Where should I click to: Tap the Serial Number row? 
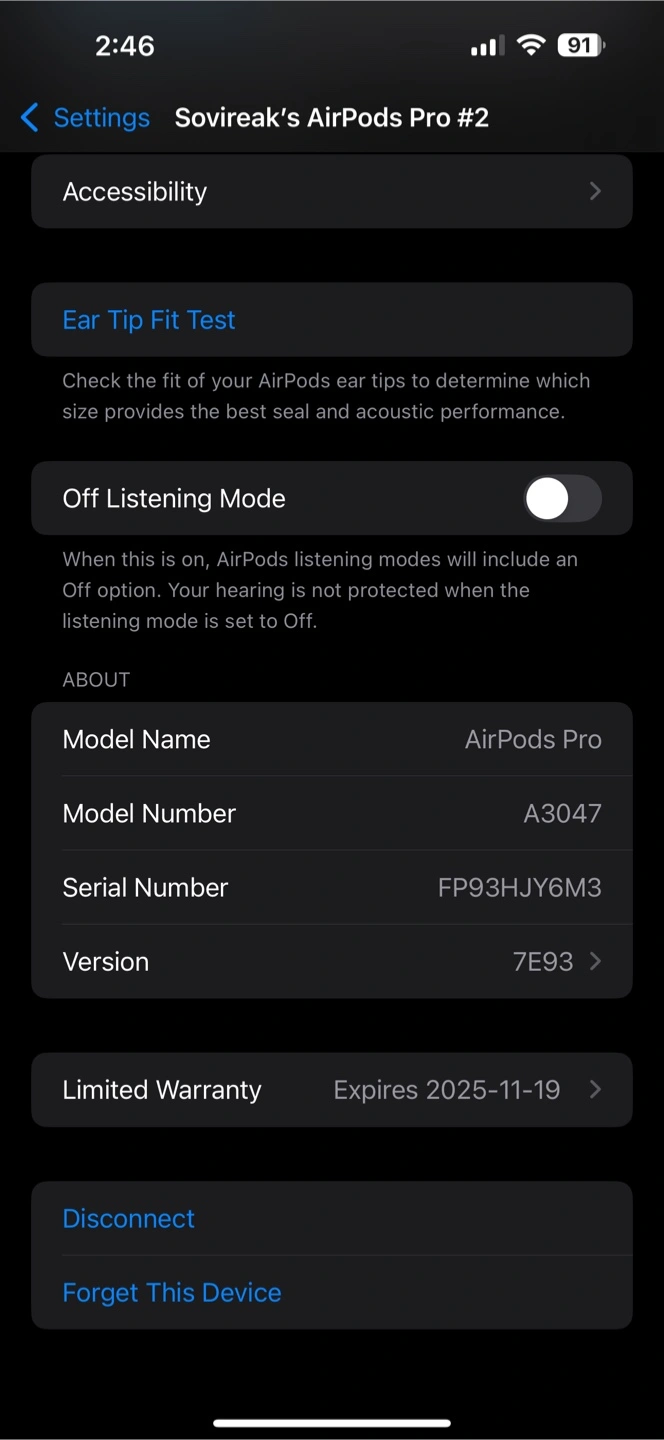[332, 887]
